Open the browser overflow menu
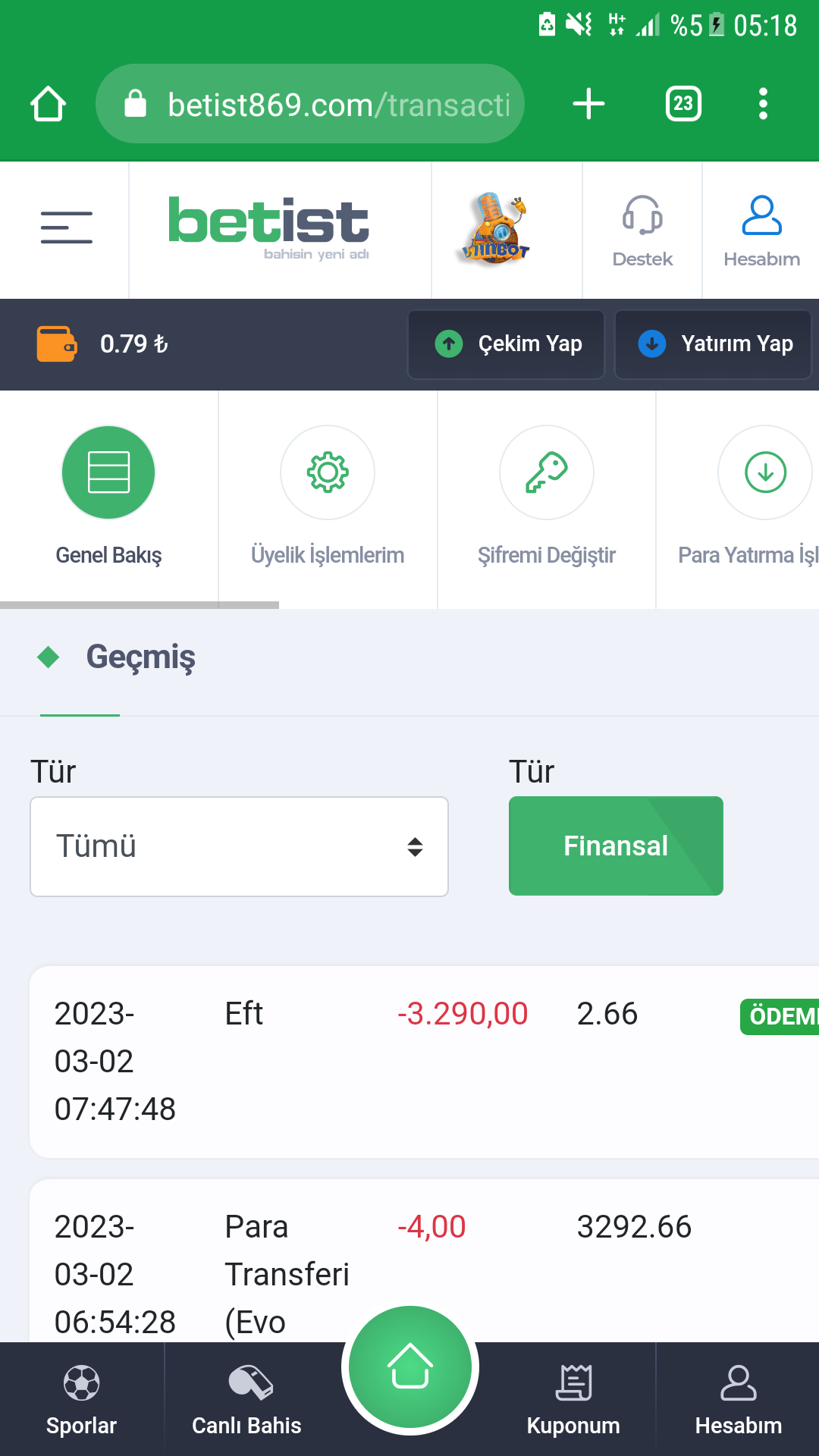Screen dimensions: 819x1456 [x=763, y=104]
